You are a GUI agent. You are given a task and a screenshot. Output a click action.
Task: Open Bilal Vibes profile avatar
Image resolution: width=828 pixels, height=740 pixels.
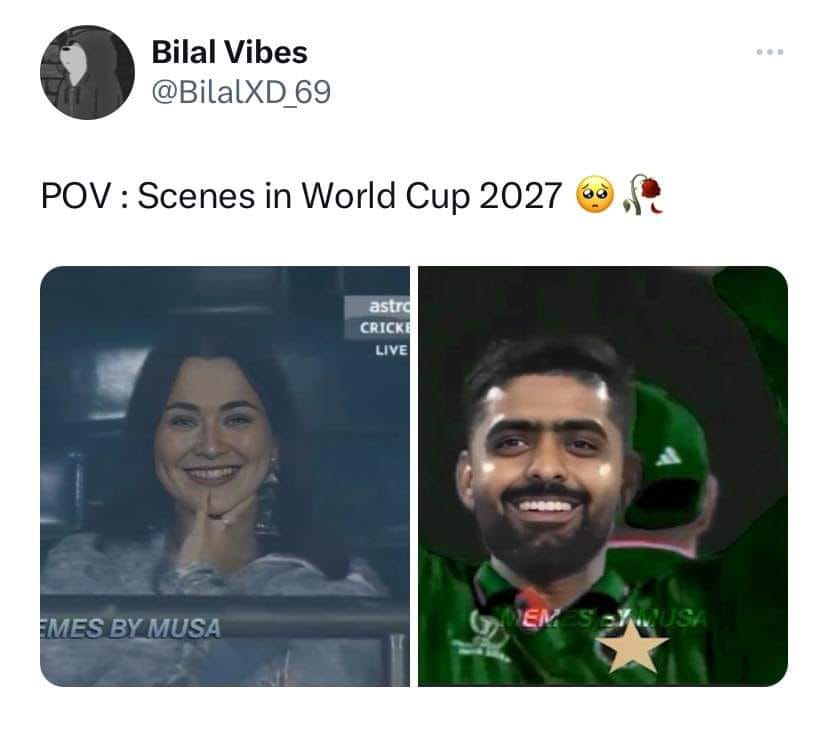tap(87, 72)
